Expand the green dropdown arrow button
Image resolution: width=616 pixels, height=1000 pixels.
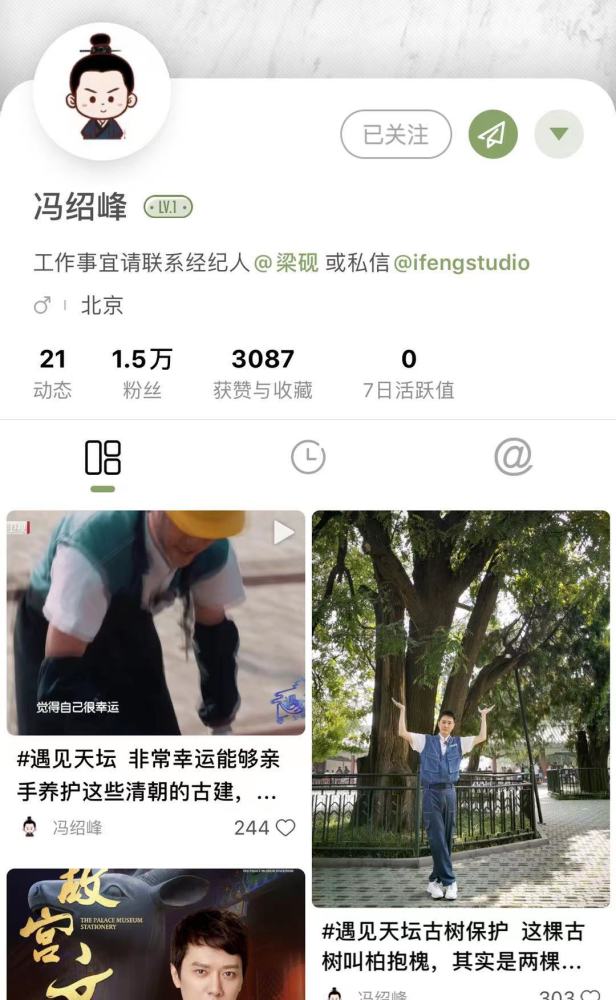pos(559,135)
